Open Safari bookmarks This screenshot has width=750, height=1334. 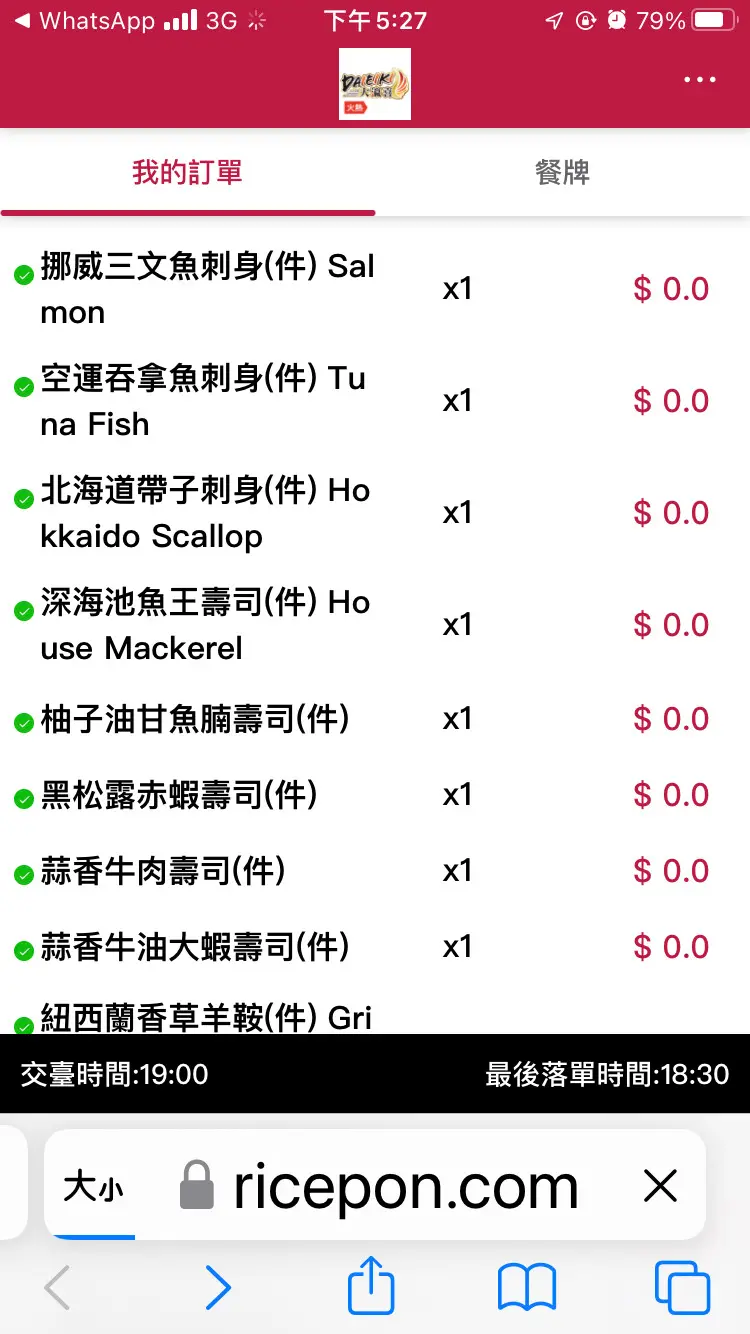pyautogui.click(x=527, y=1288)
